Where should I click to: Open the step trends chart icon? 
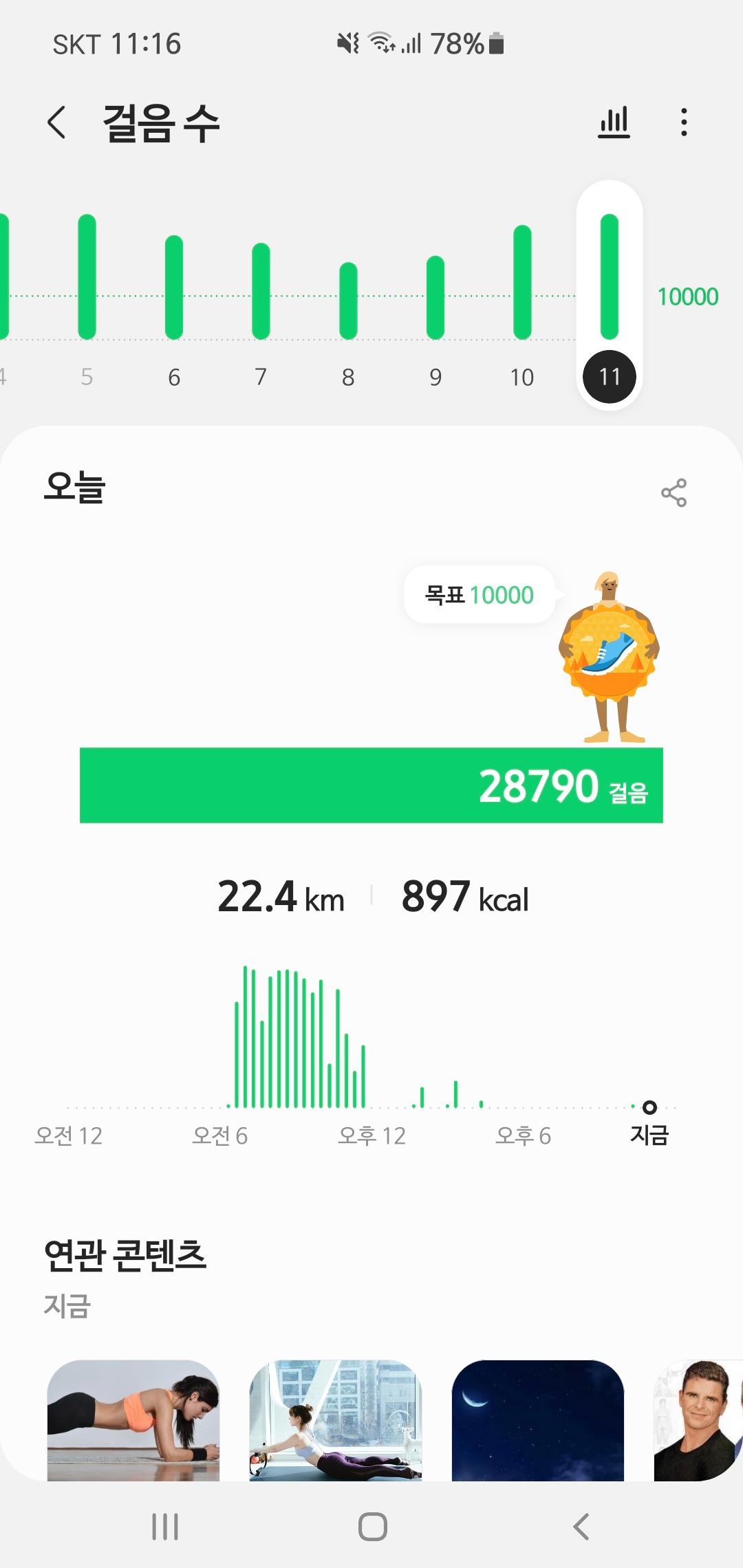614,123
